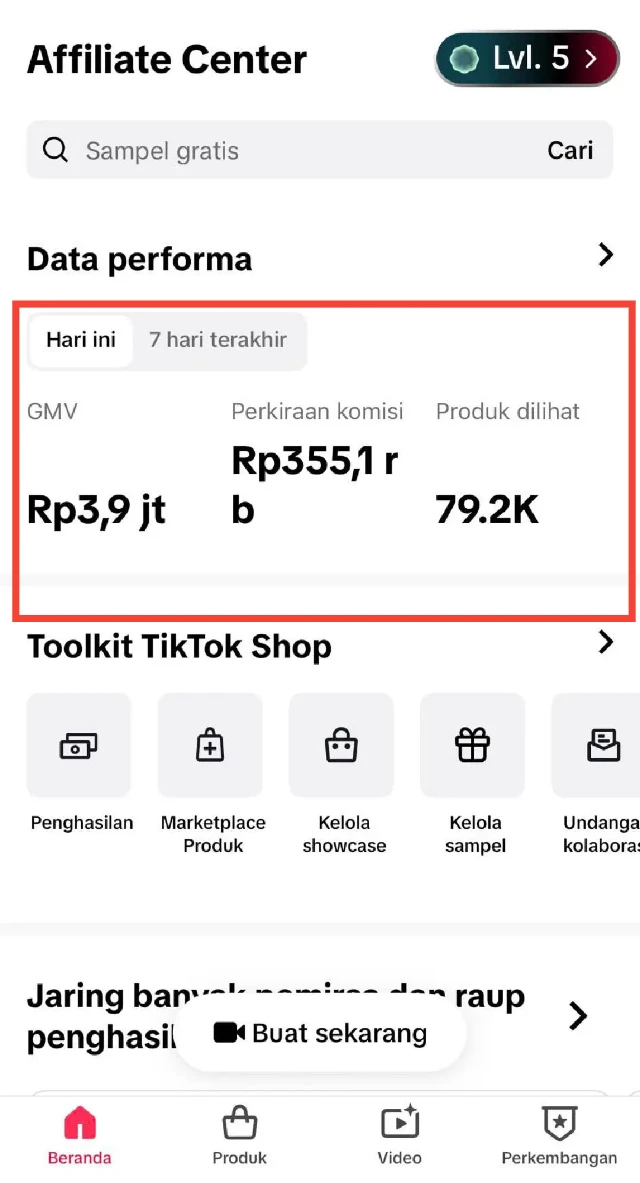This screenshot has width=640, height=1183.
Task: Open Data performa details arrow
Action: [x=605, y=255]
